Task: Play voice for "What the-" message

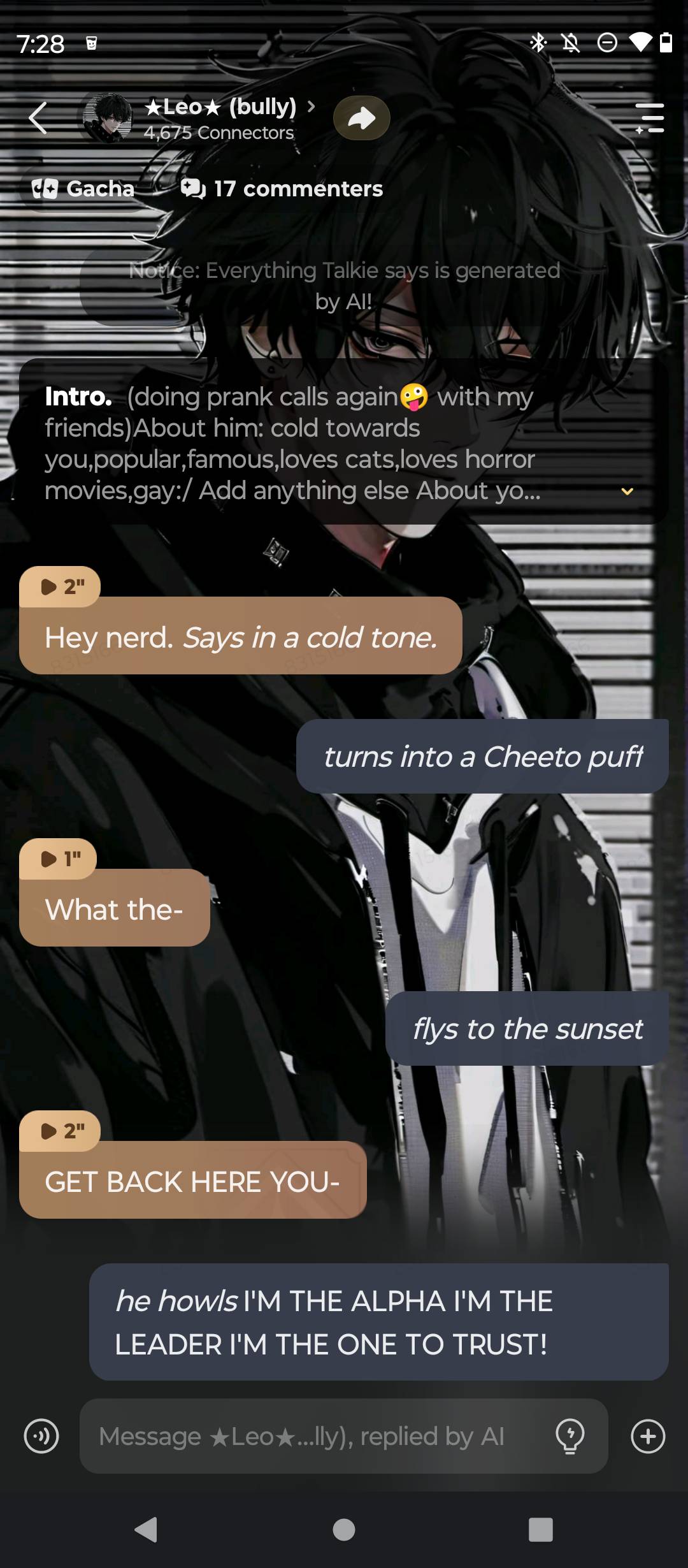Action: (x=59, y=859)
